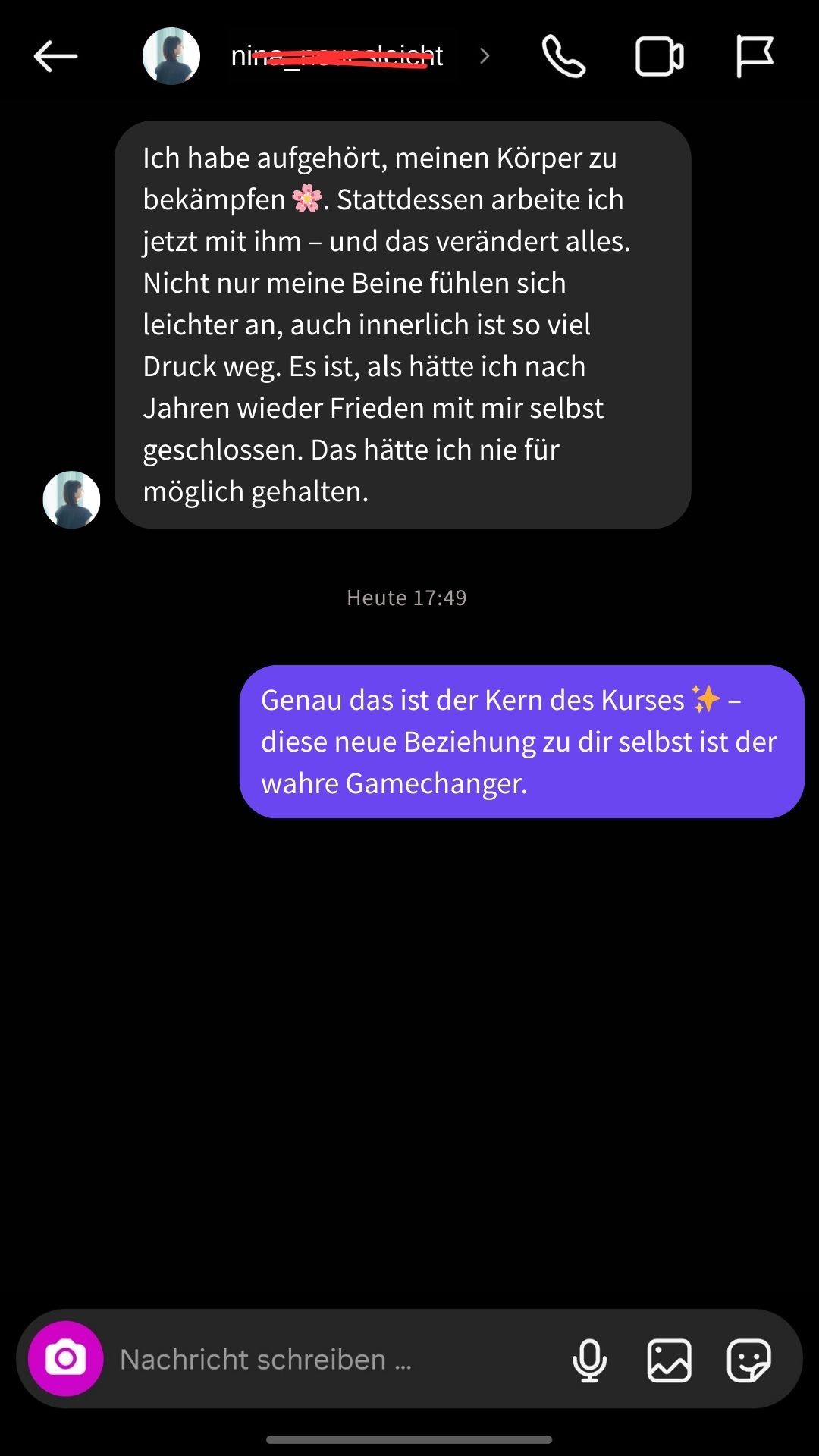This screenshot has width=819, height=1456.
Task: Tap the small profile avatar beside Nina's message
Action: click(x=71, y=499)
